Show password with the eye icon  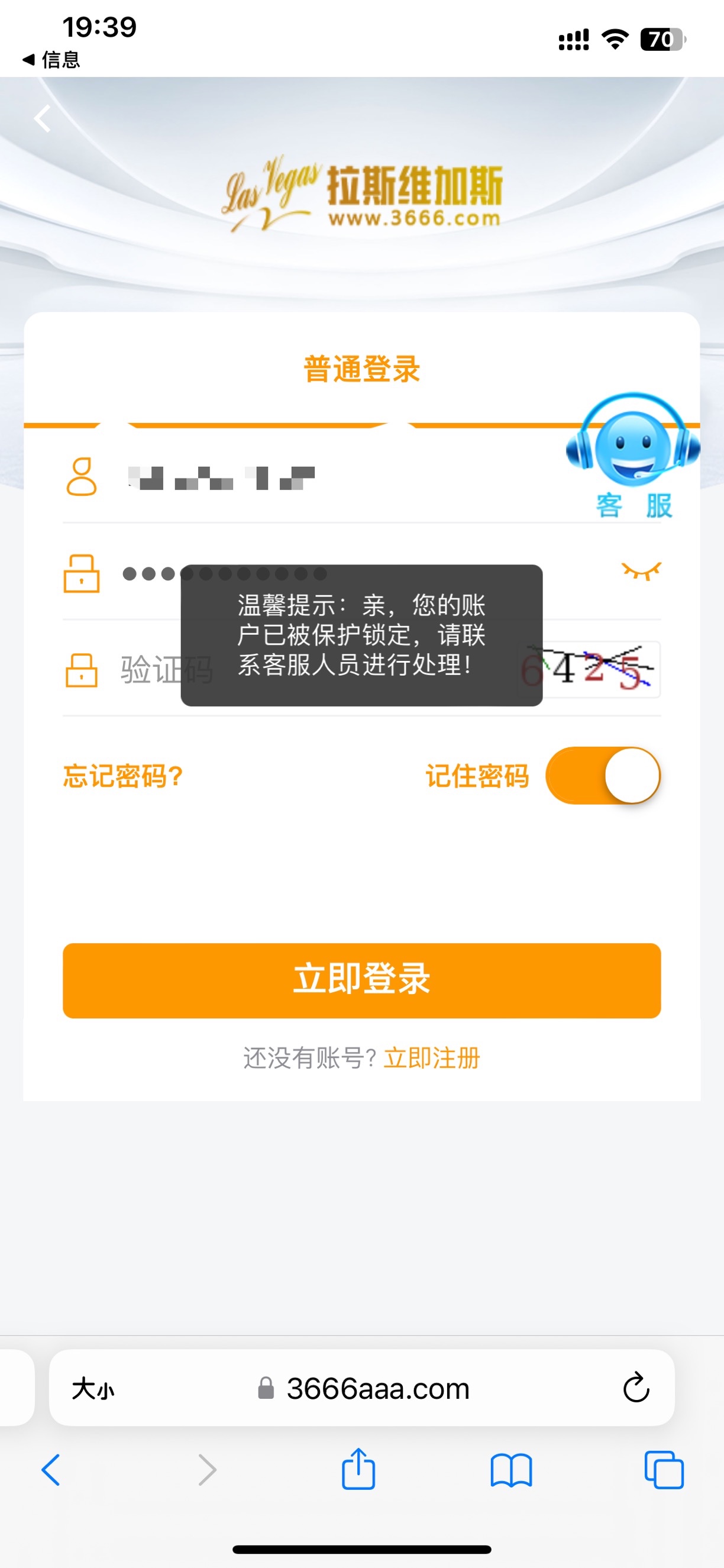641,572
